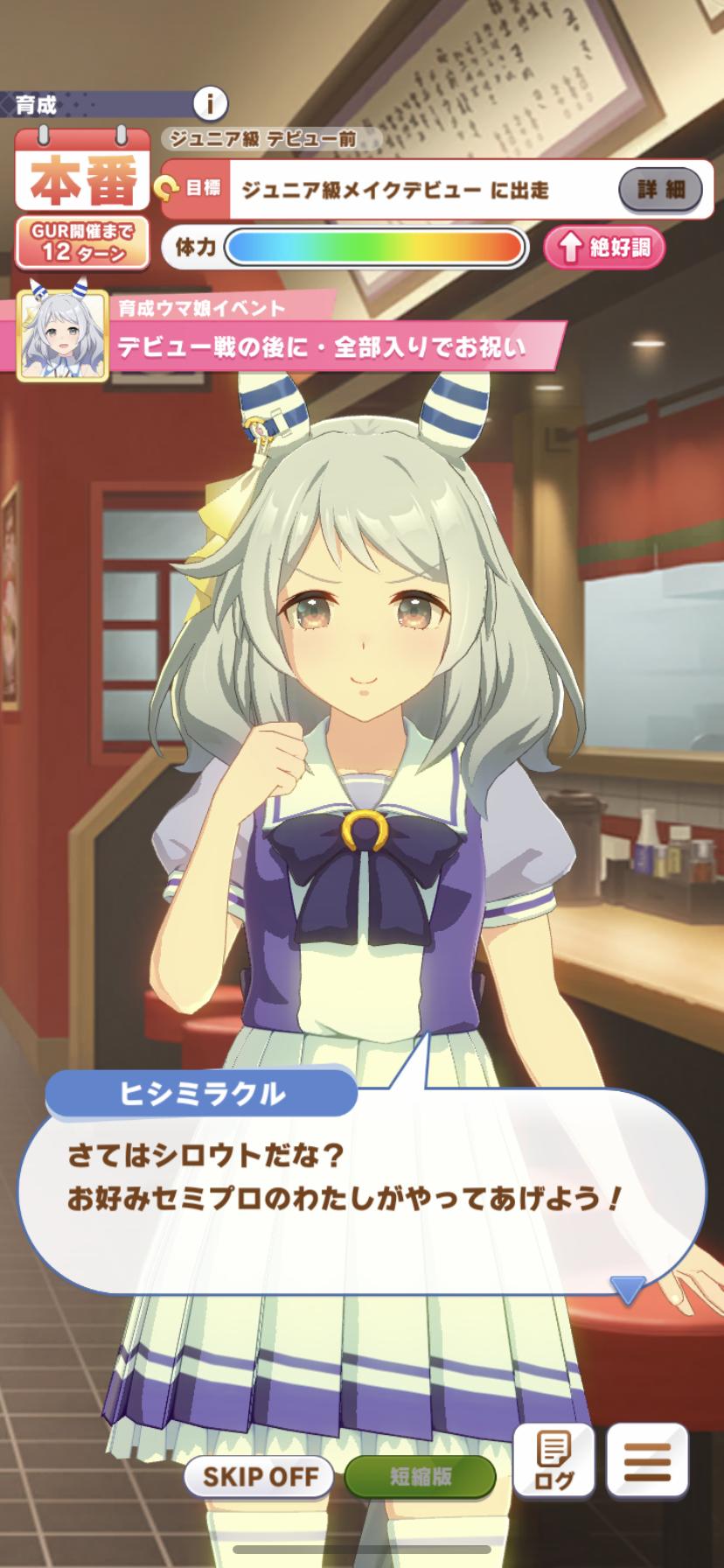Viewport: 724px width, 1568px height.
Task: Toggle the SKIP OFF button
Action: [260, 1477]
